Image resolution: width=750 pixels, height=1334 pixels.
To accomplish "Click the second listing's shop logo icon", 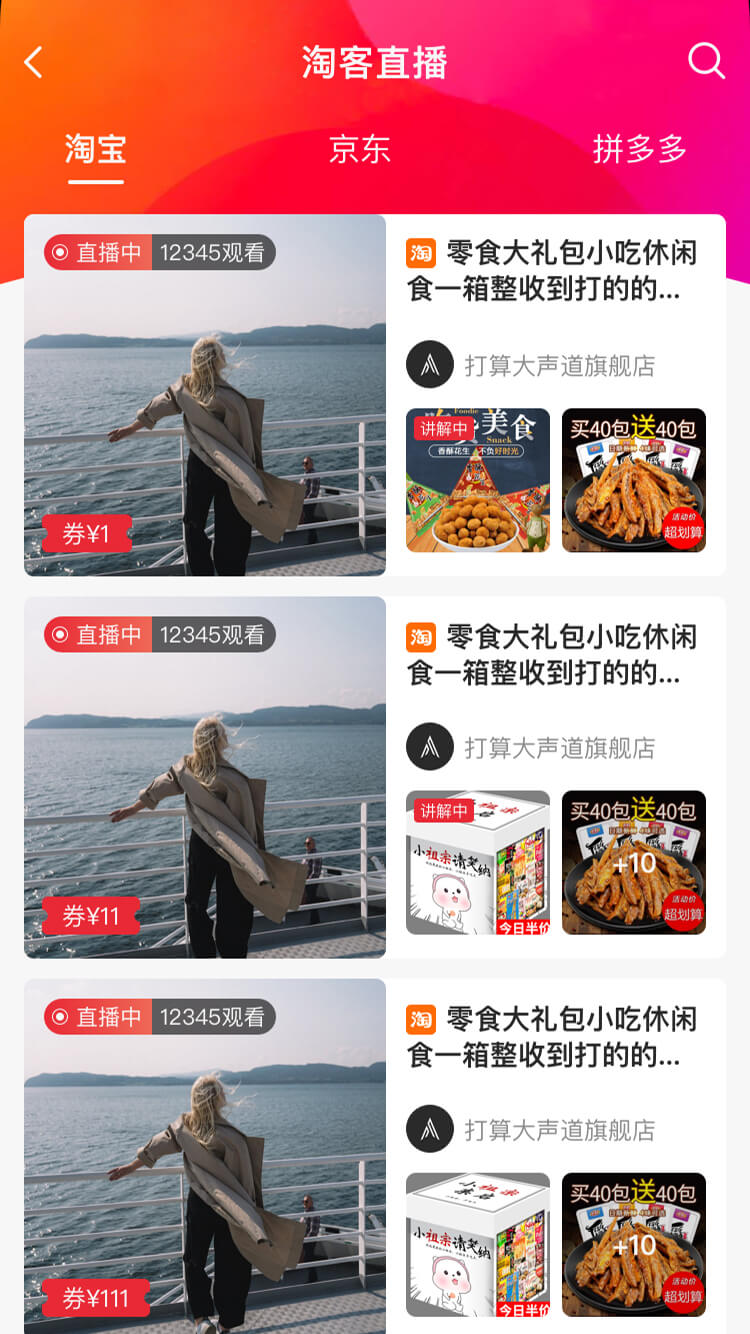I will (430, 747).
